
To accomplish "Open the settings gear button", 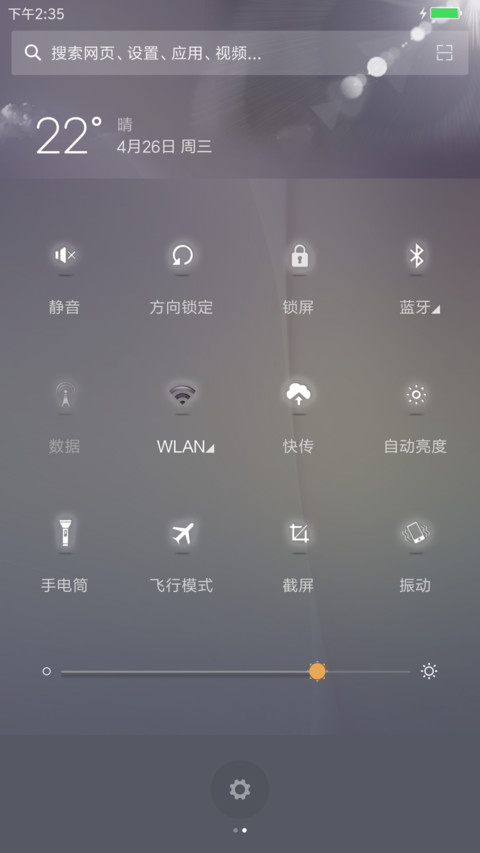I will click(x=239, y=789).
